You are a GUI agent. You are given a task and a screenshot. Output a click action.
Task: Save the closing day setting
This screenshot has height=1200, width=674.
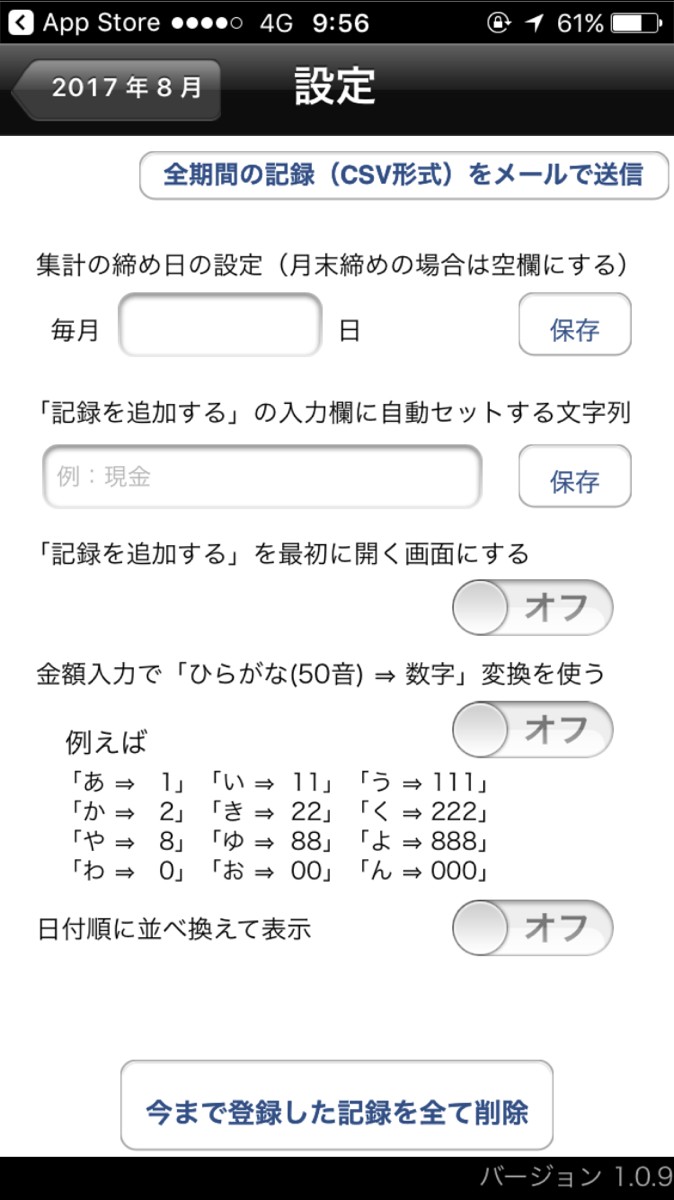574,325
